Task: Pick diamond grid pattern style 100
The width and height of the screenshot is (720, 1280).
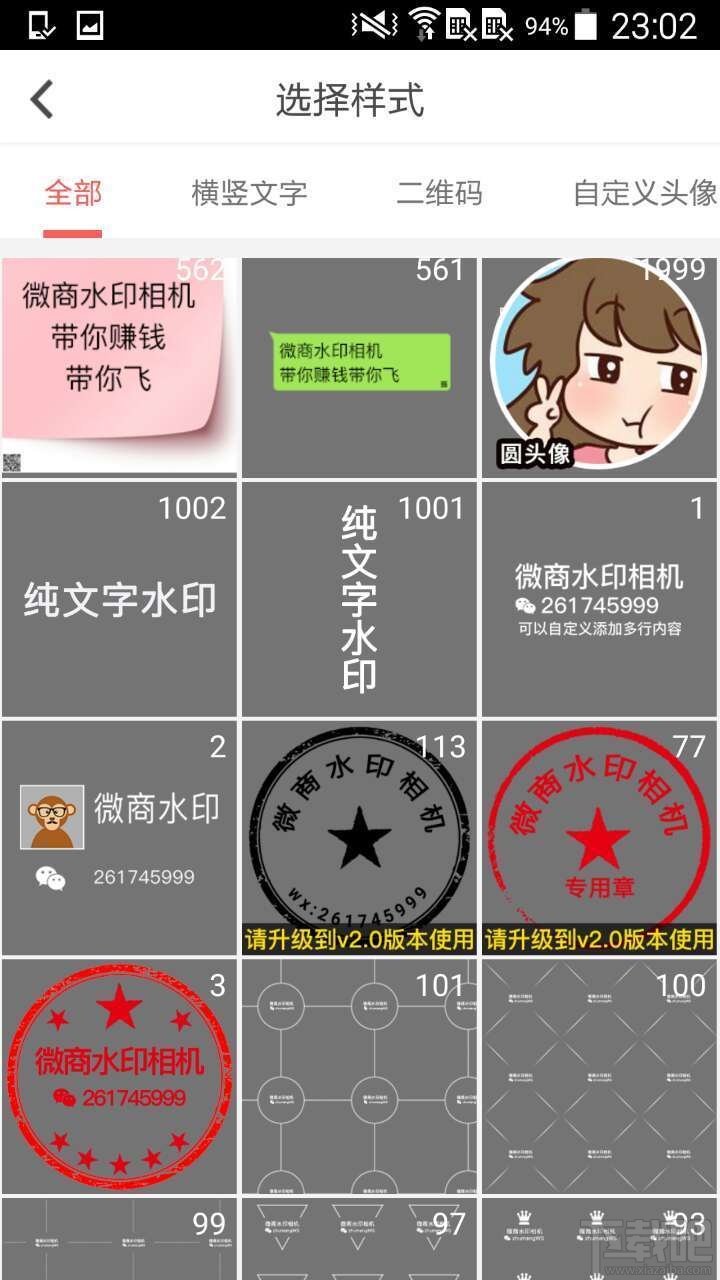Action: [x=599, y=1076]
